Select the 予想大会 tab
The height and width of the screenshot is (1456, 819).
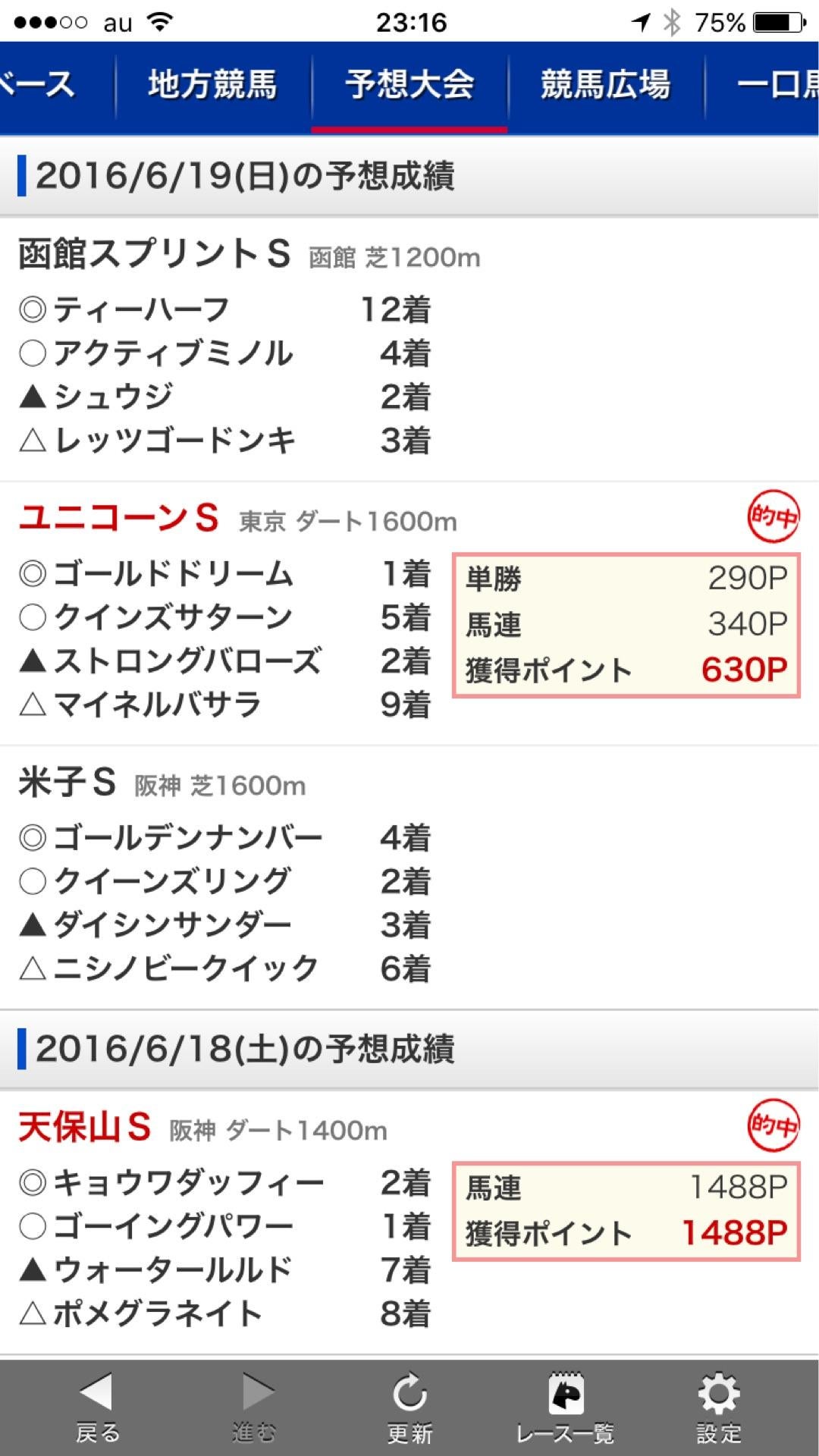(x=409, y=85)
